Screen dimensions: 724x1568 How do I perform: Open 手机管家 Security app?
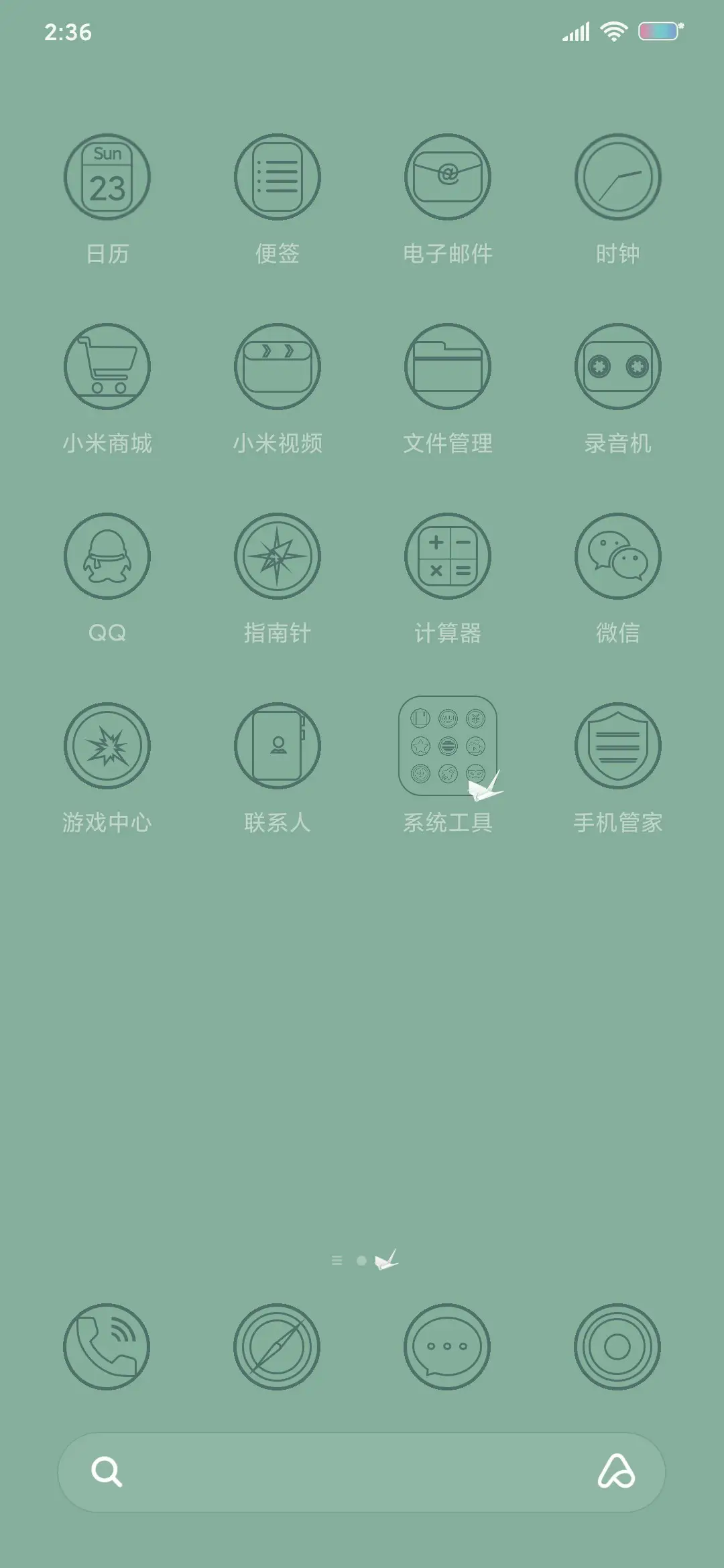click(x=617, y=746)
